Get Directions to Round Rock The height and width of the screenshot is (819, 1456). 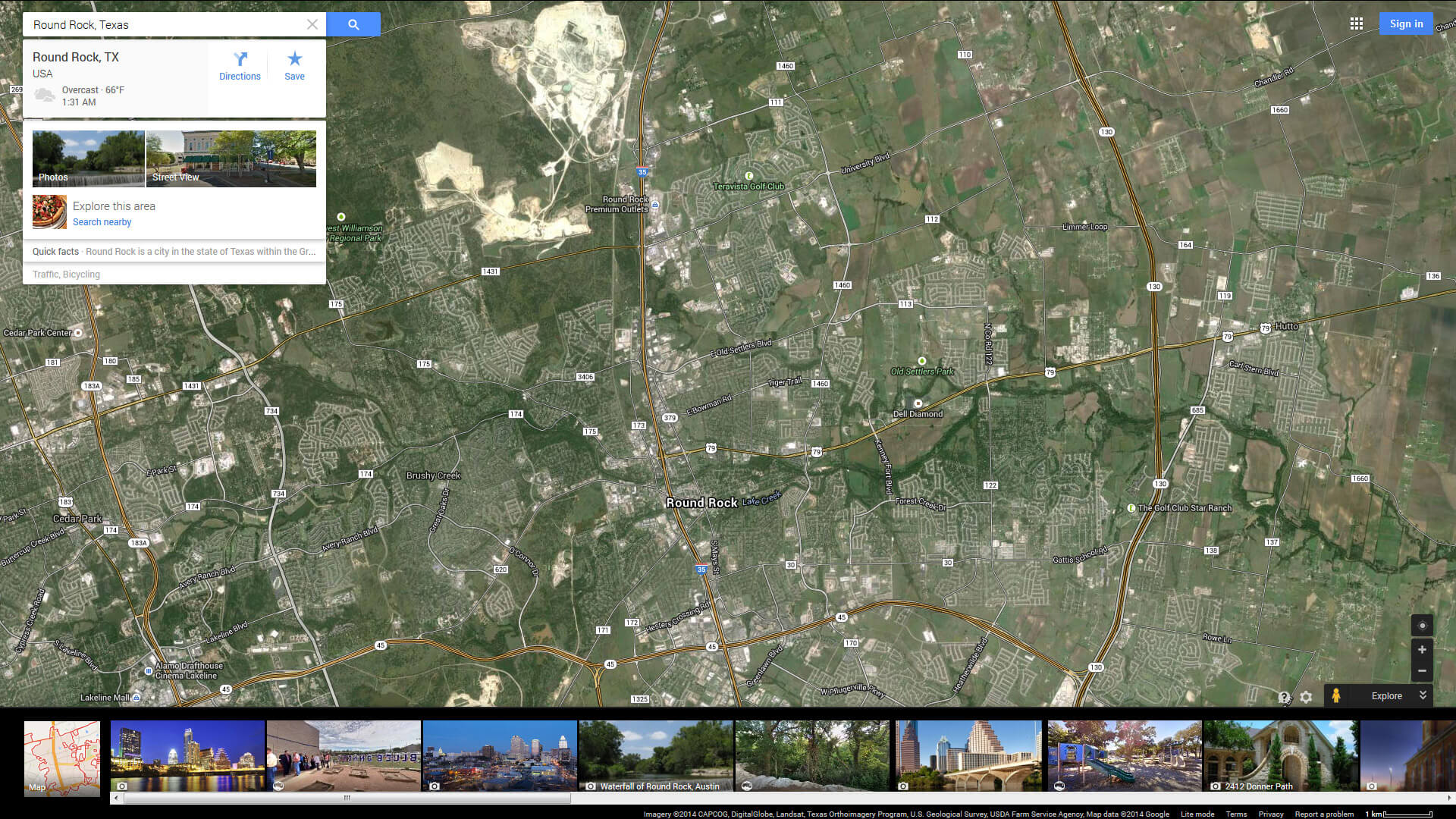click(x=240, y=66)
